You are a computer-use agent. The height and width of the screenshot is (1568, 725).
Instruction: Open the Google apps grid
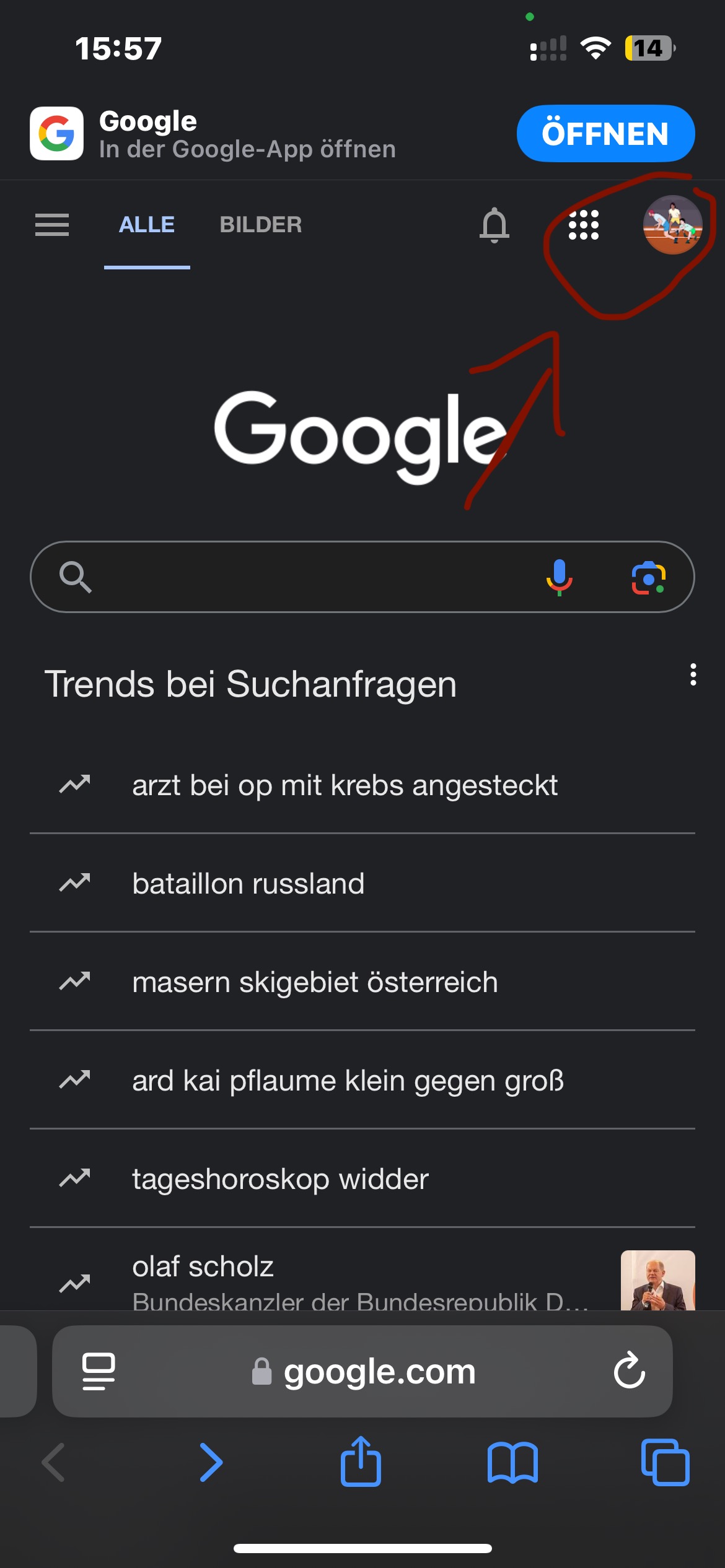pos(584,225)
